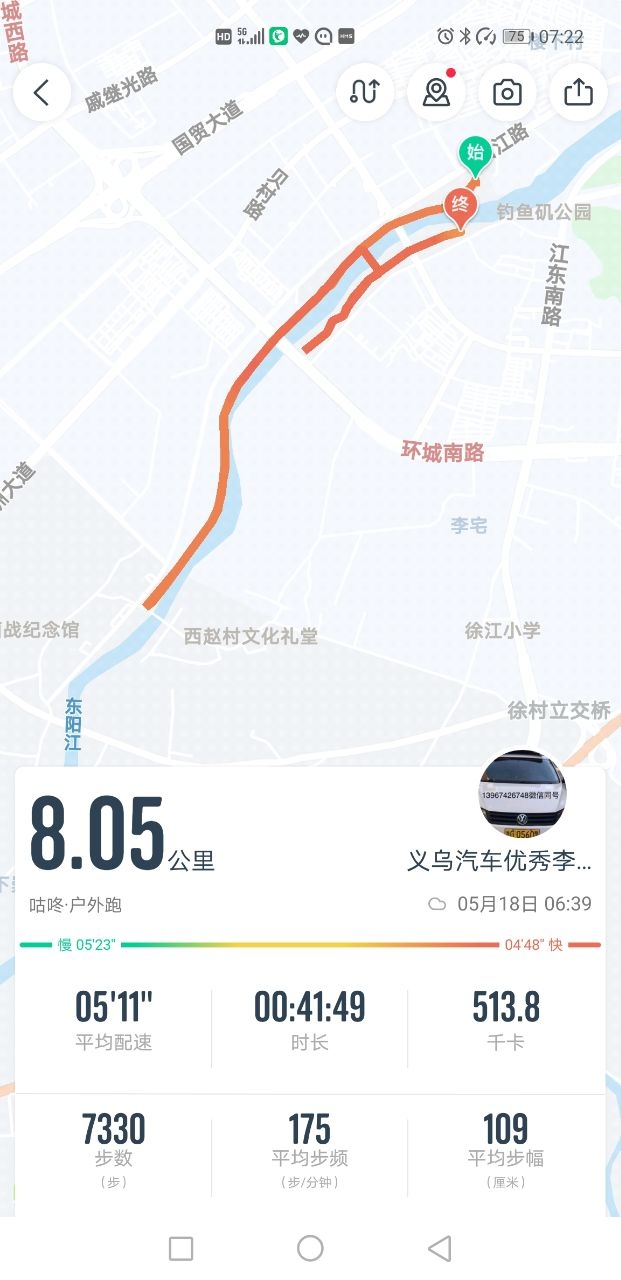Tap the map location pin icon
Screen dimensions: 621x1280
(436, 93)
